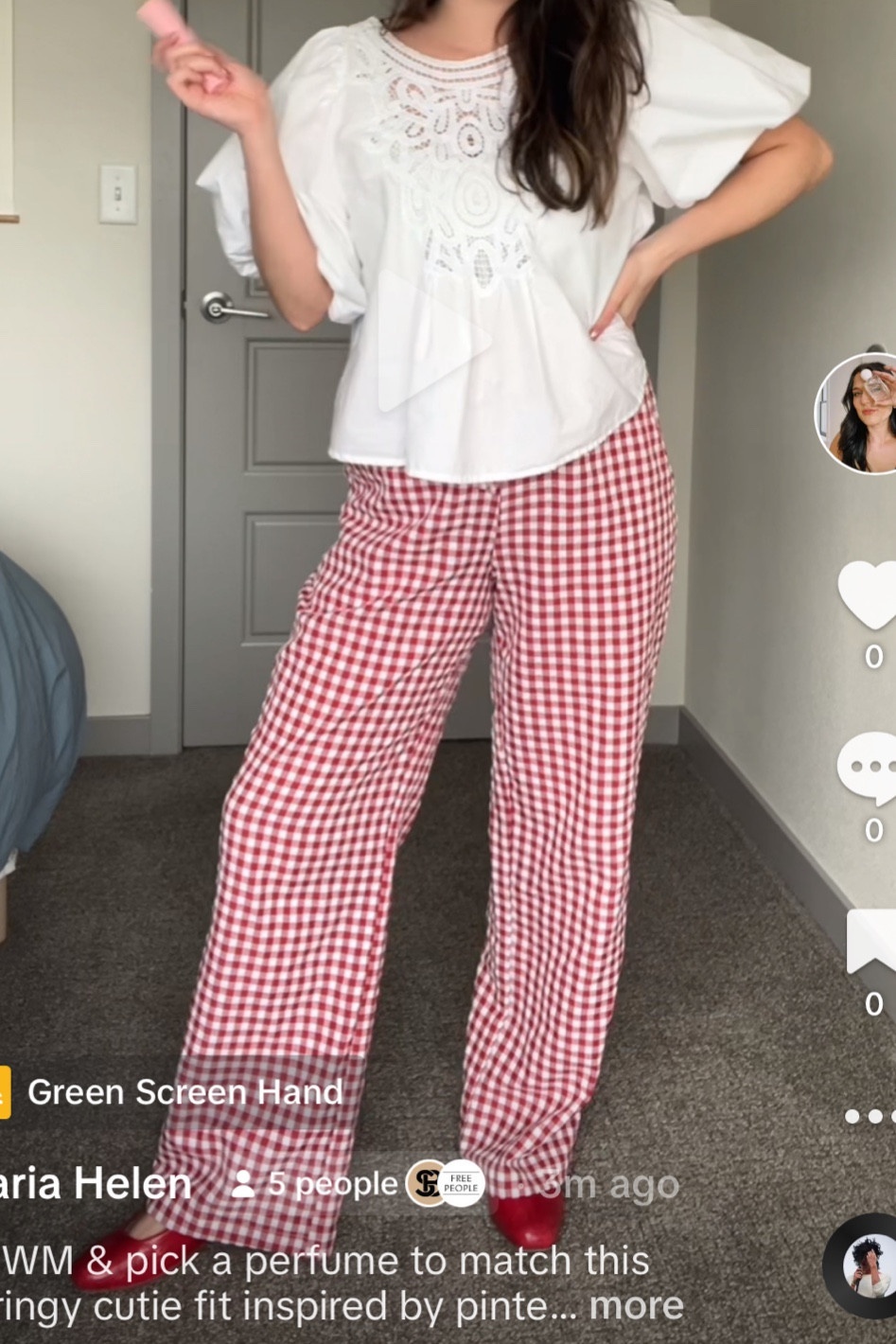
Task: Like this video with the heart
Action: click(869, 594)
